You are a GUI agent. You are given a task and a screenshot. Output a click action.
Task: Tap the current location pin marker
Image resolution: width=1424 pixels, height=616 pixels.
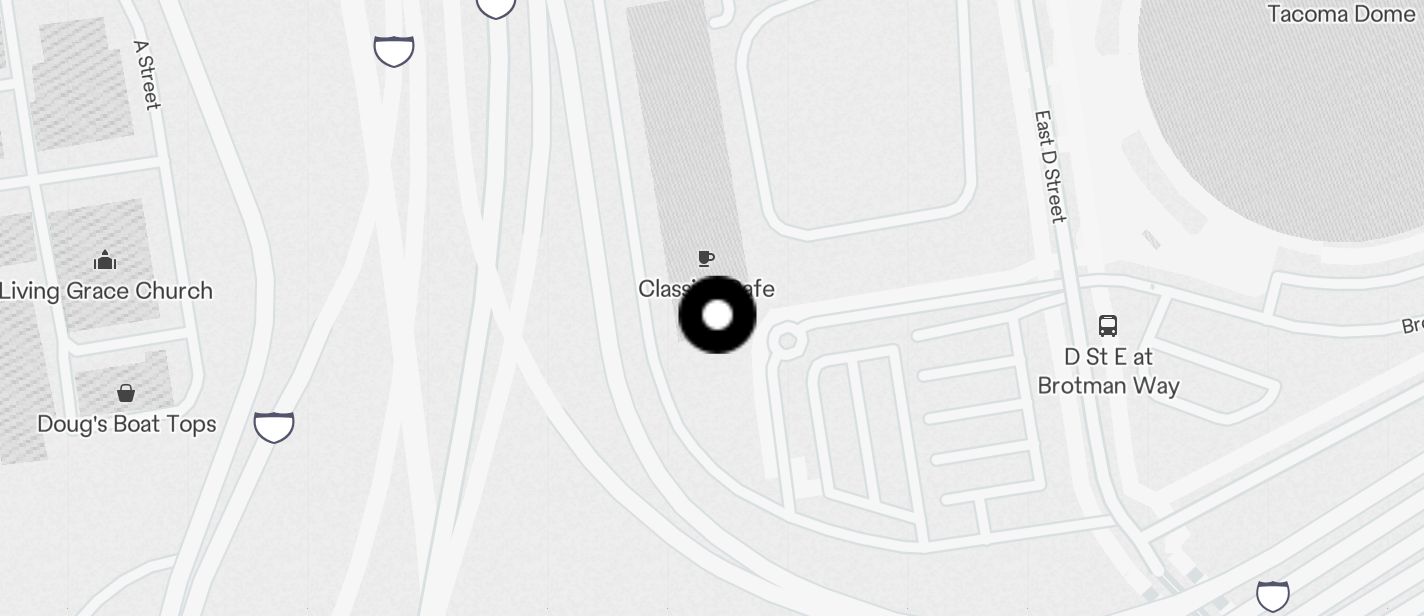coord(717,315)
